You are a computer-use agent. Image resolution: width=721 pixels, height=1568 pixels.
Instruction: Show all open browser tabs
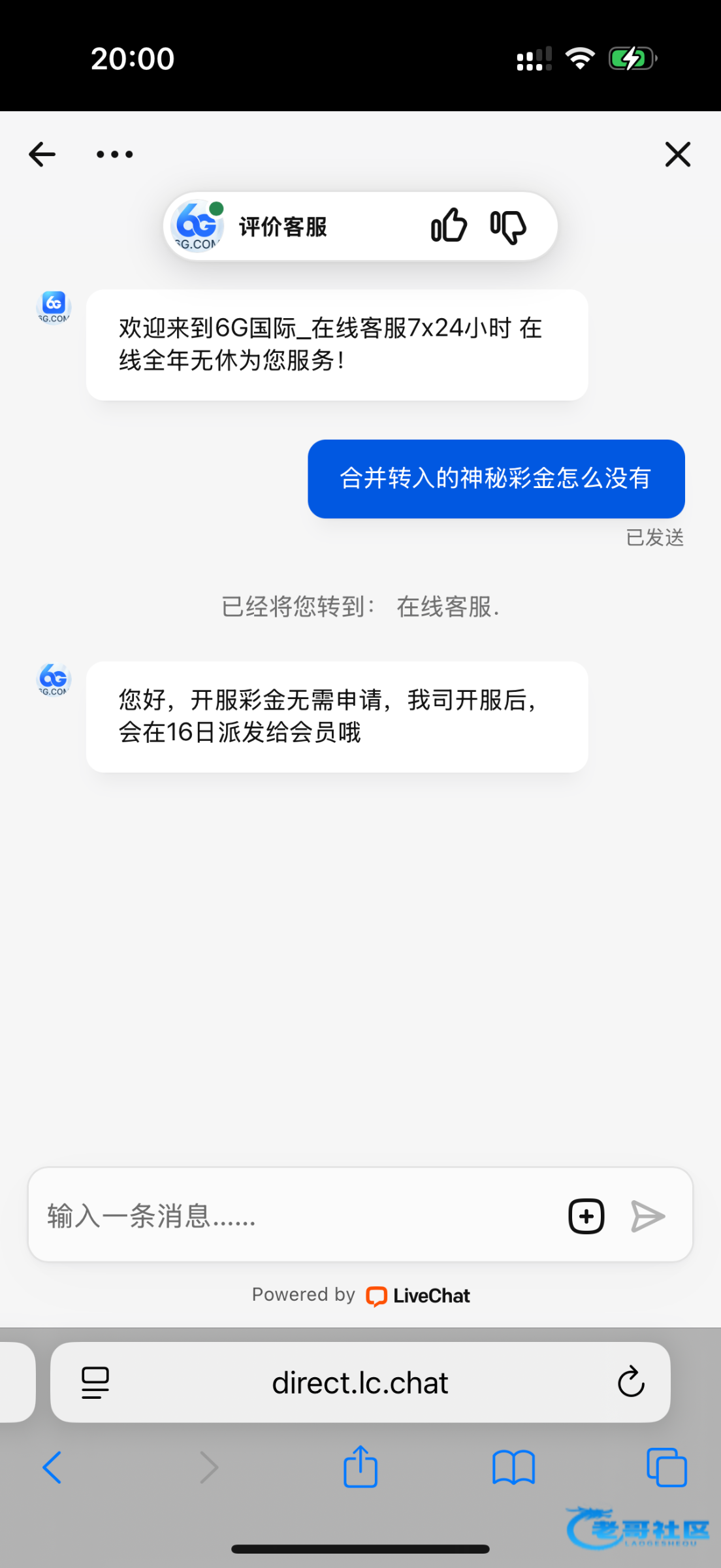coord(666,1467)
